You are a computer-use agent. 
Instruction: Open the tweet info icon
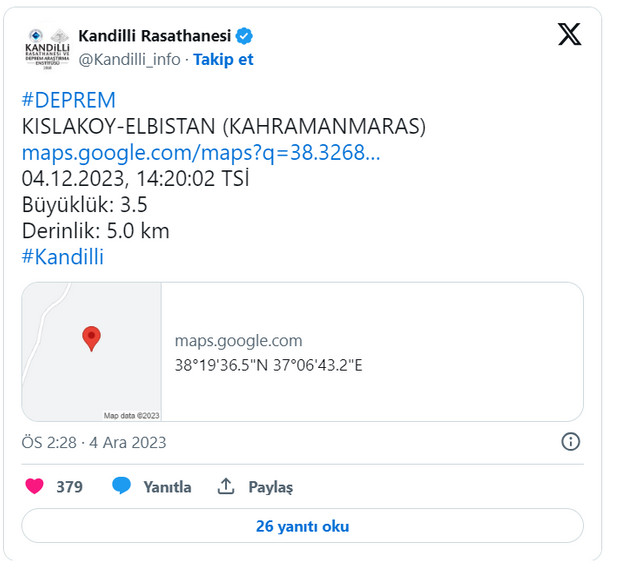(x=571, y=442)
